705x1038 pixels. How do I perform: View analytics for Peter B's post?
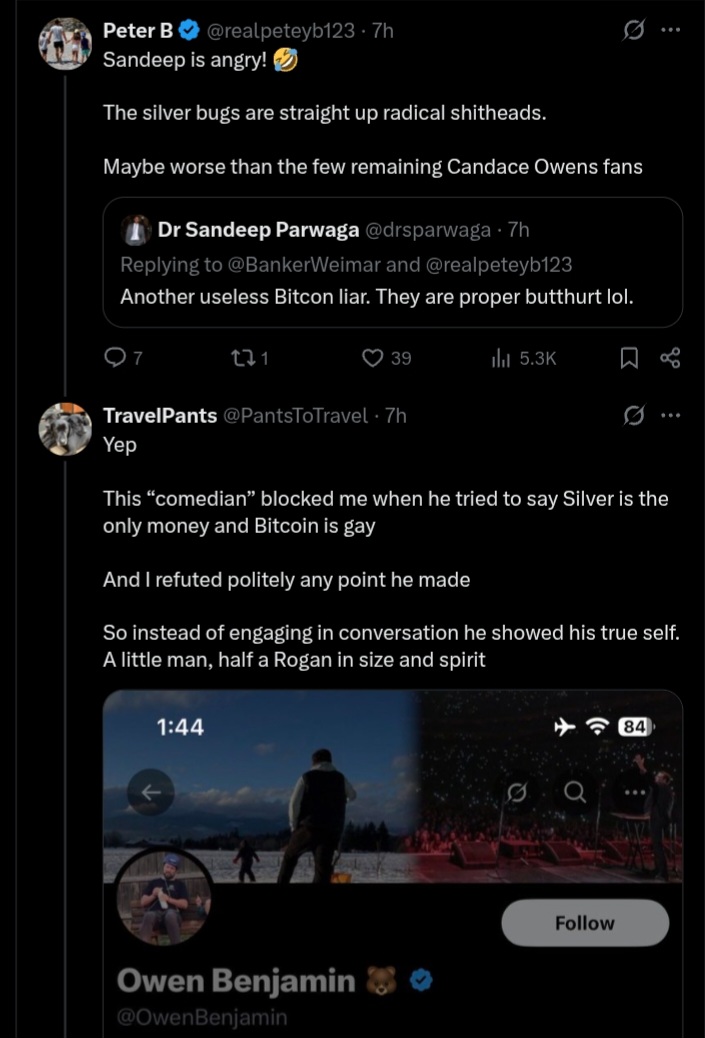[523, 357]
